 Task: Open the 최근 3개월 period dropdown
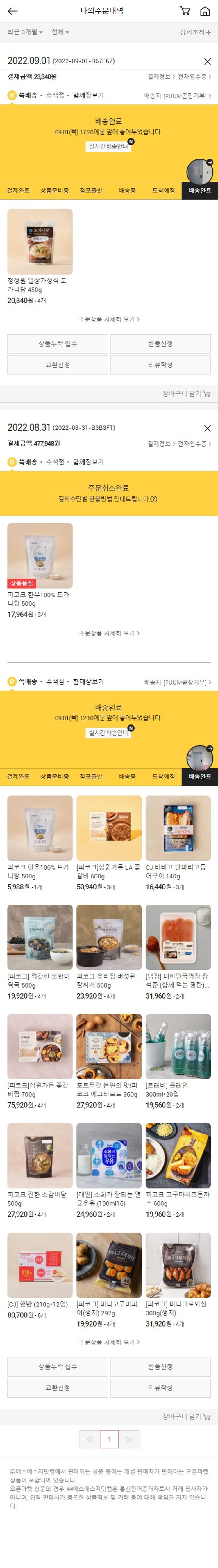[25, 32]
